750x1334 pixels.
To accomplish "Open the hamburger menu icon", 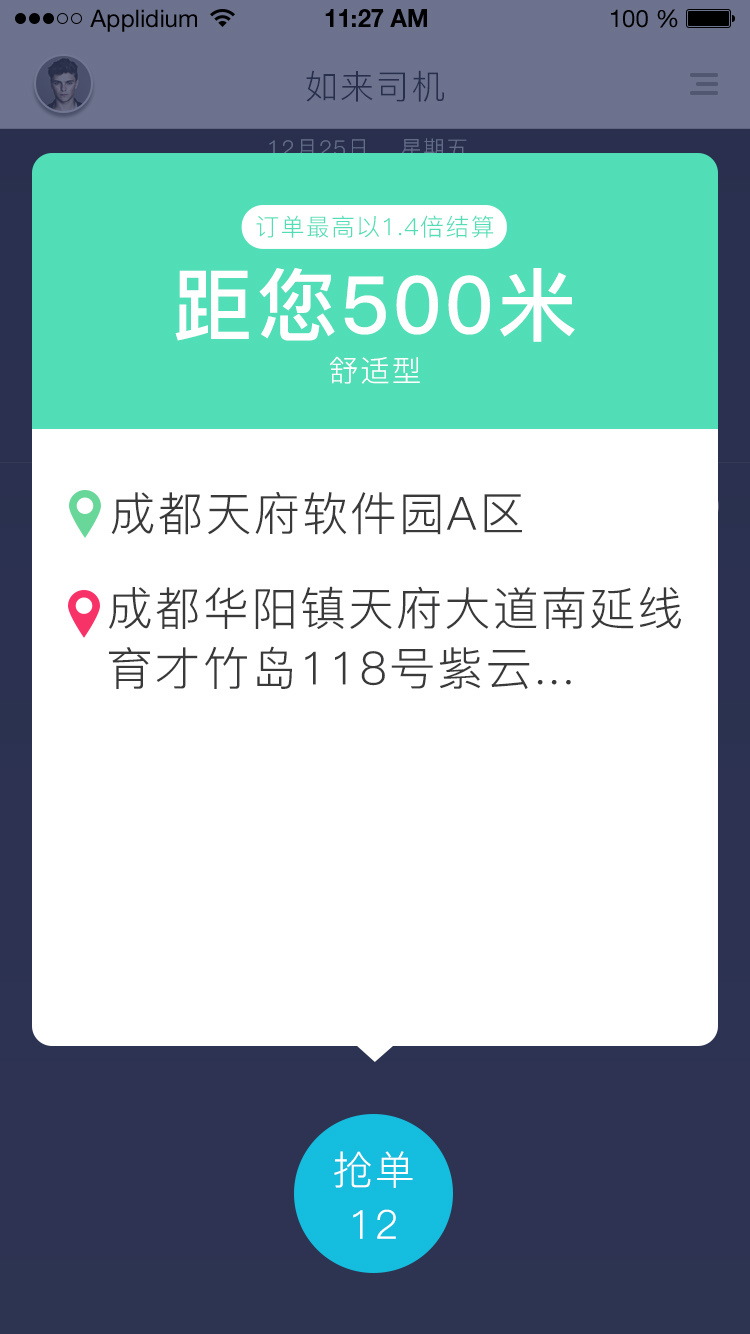I will point(704,85).
